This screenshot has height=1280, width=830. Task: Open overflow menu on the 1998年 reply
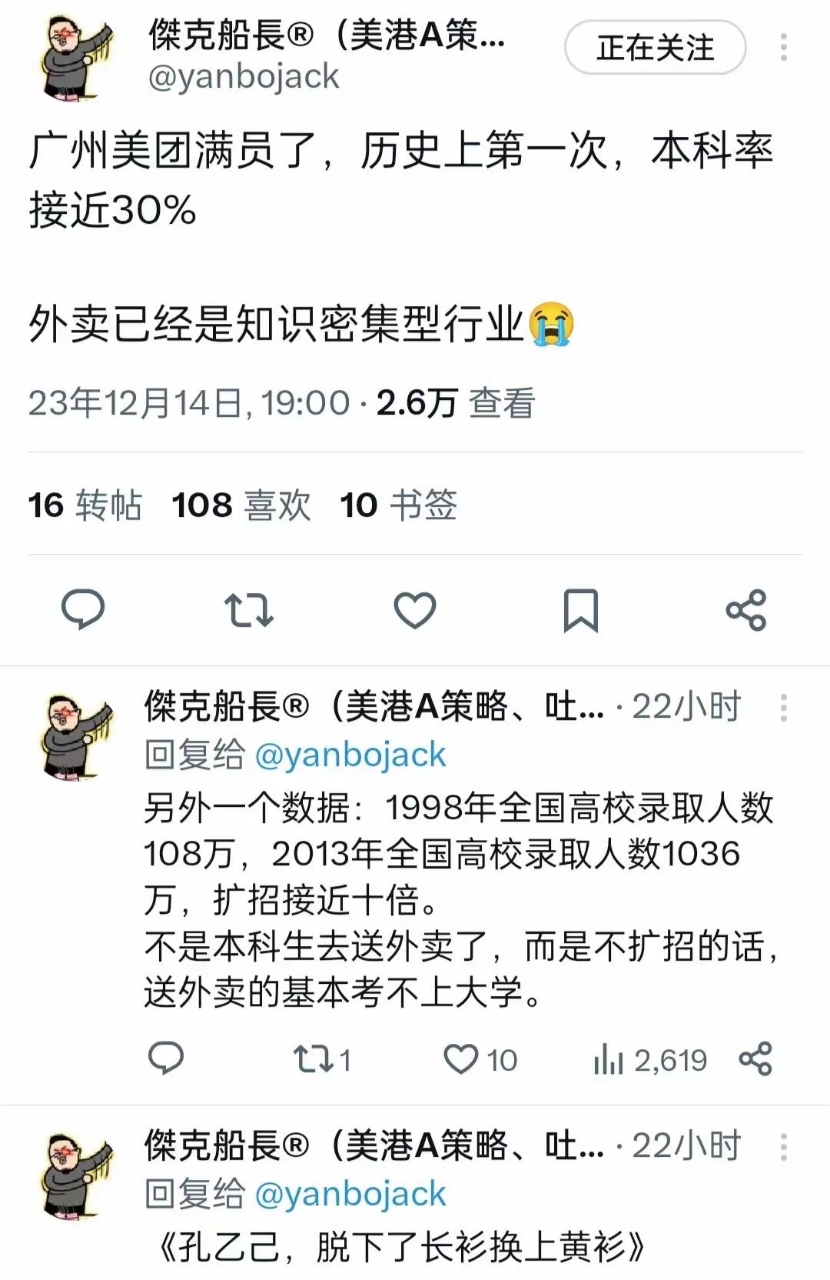784,709
